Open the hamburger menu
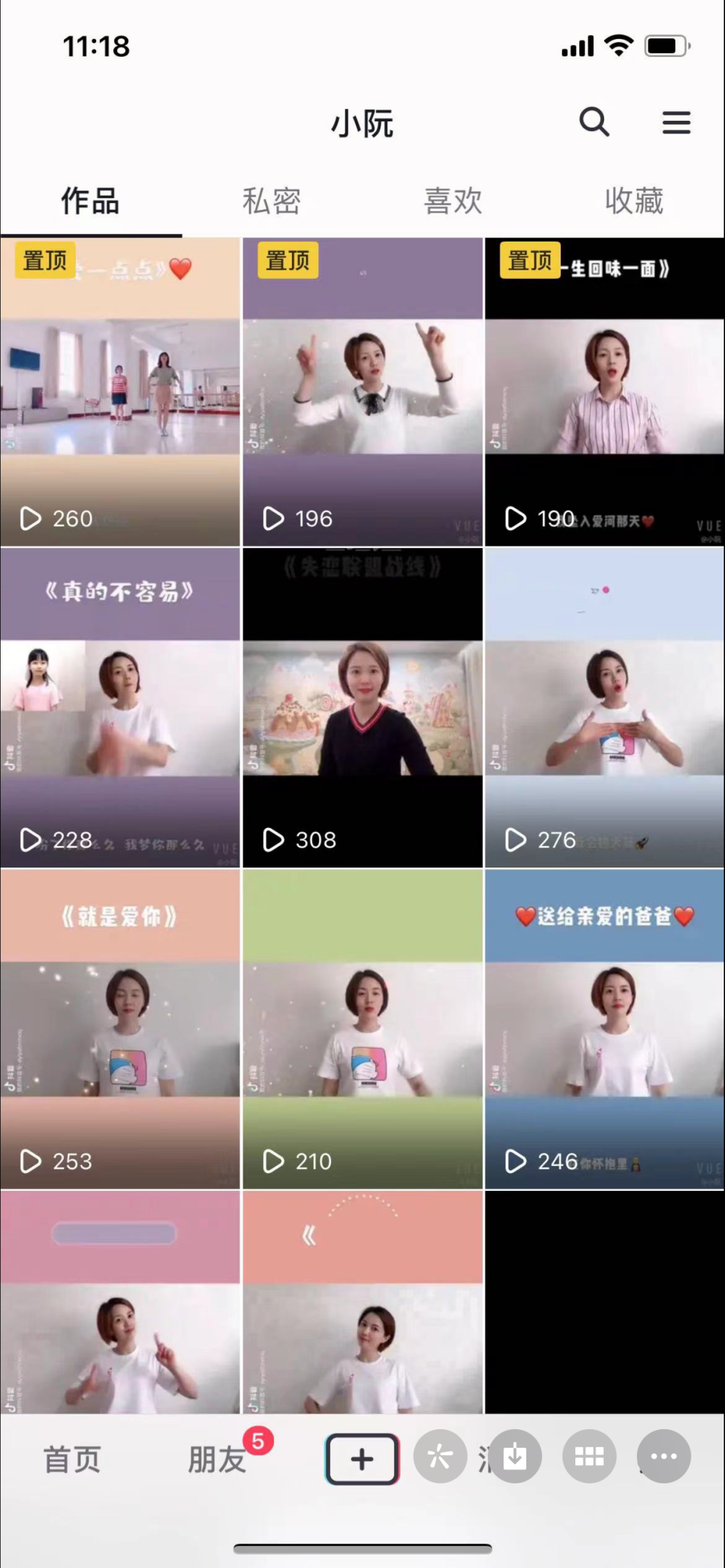 (x=676, y=123)
